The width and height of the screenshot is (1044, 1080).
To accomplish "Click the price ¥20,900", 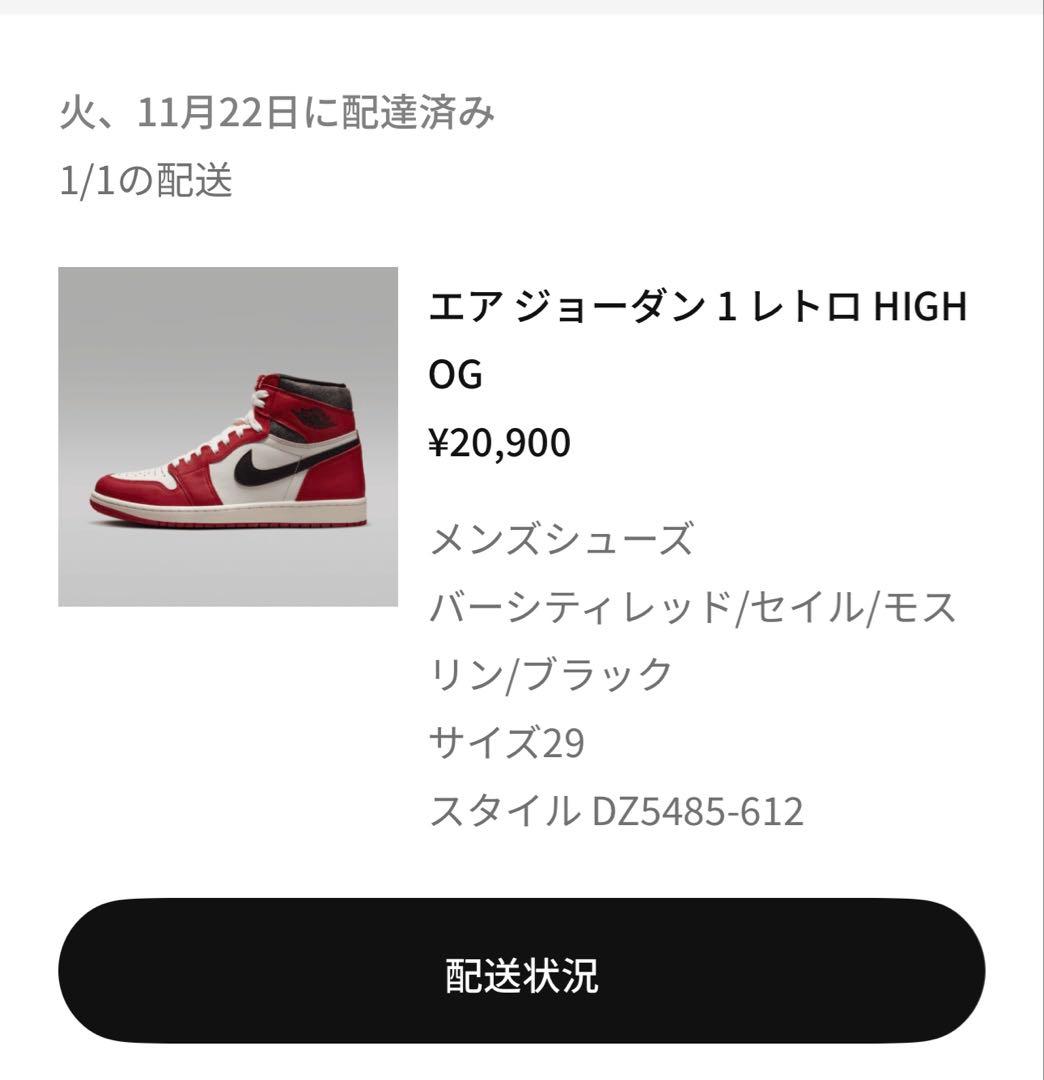I will coord(500,442).
